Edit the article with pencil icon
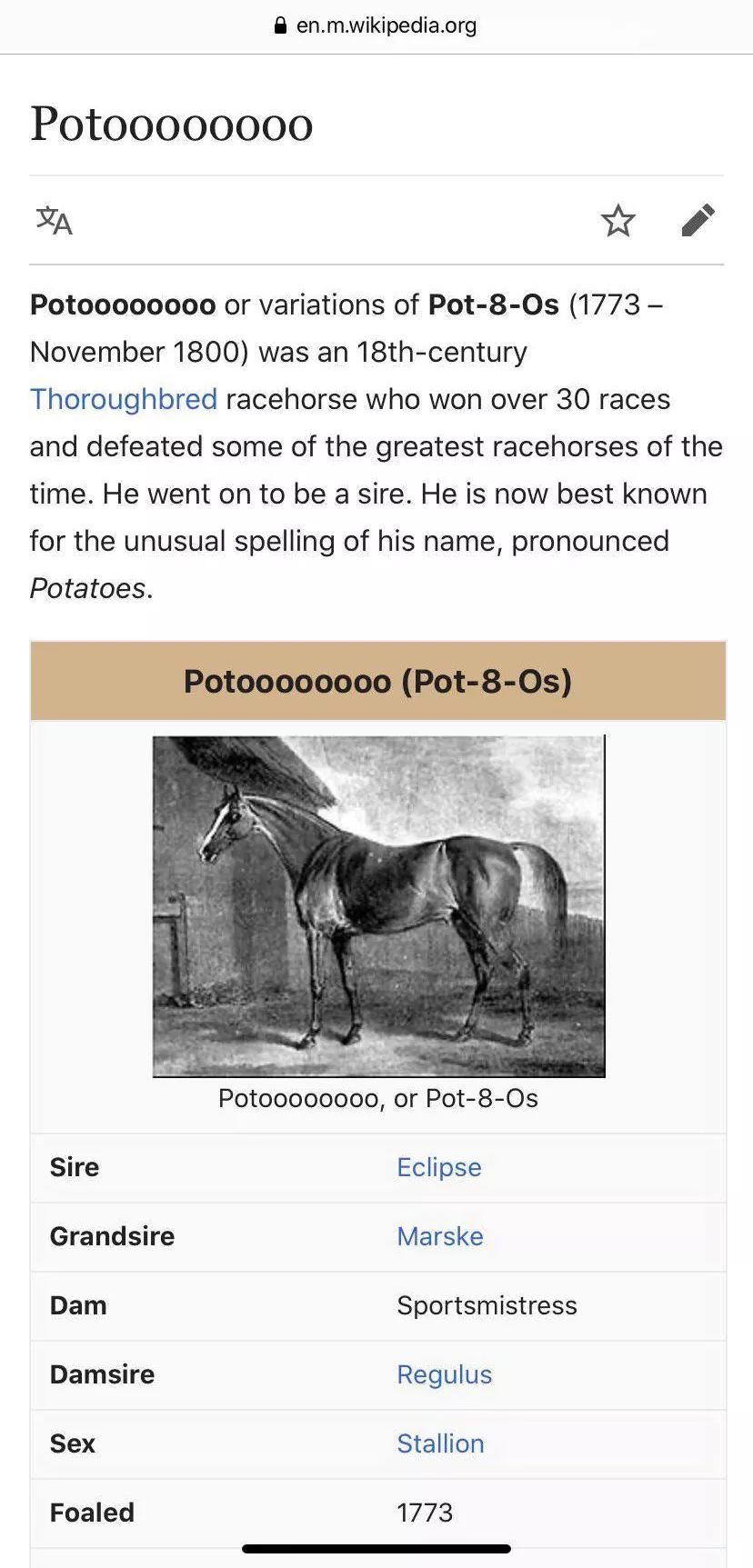Screen dimensions: 753x1568 coord(698,220)
